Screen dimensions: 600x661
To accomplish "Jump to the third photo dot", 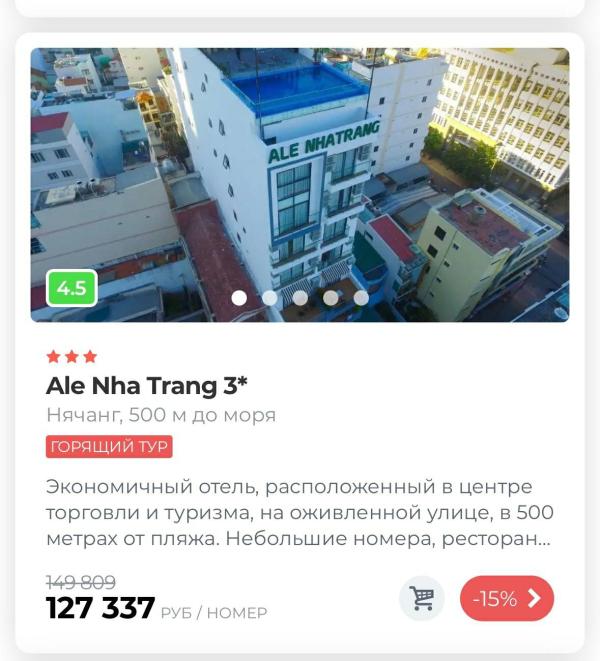I will point(300,297).
